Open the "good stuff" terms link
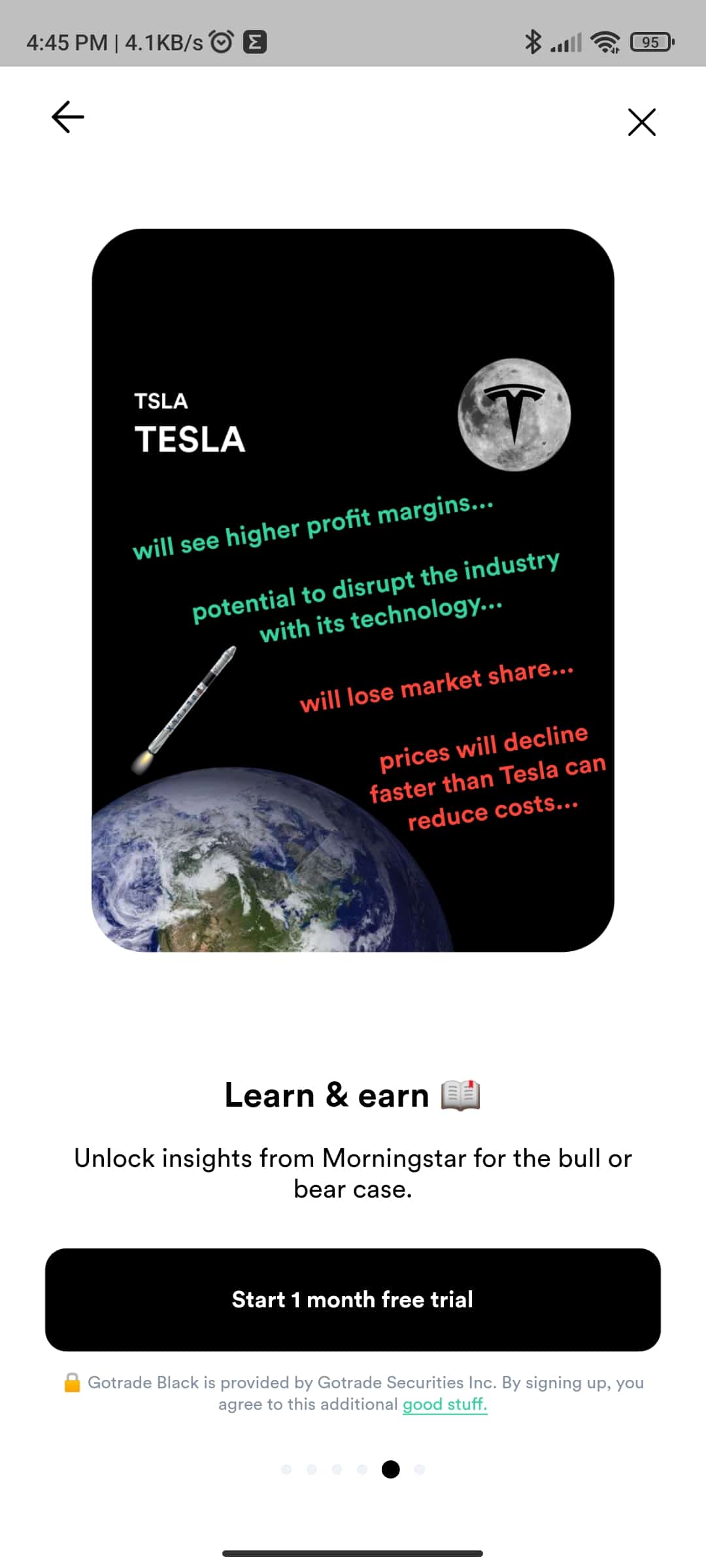The image size is (706, 1568). click(x=445, y=1404)
